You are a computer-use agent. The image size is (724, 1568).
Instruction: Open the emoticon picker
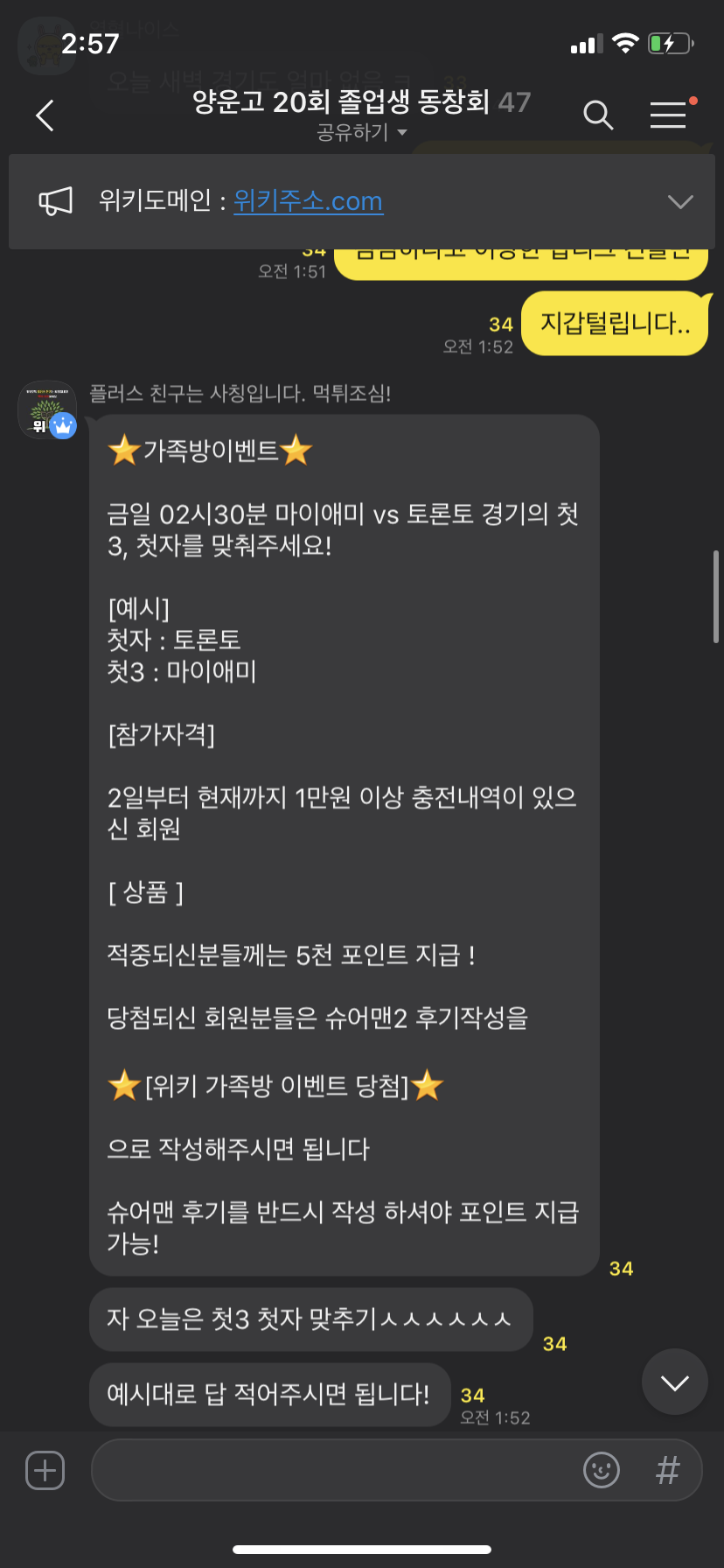[602, 1470]
